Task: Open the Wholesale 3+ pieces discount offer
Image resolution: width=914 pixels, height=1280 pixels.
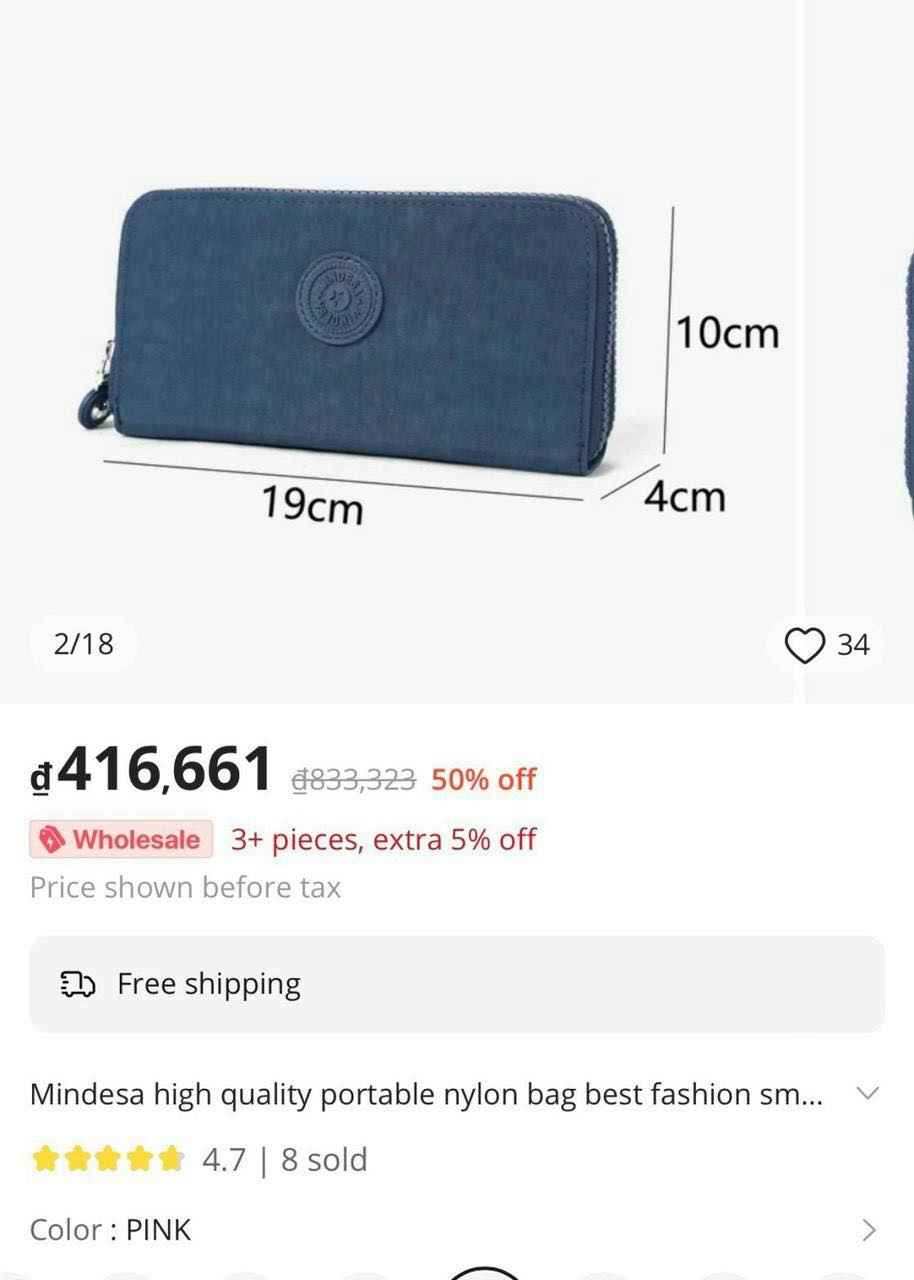Action: tap(283, 839)
